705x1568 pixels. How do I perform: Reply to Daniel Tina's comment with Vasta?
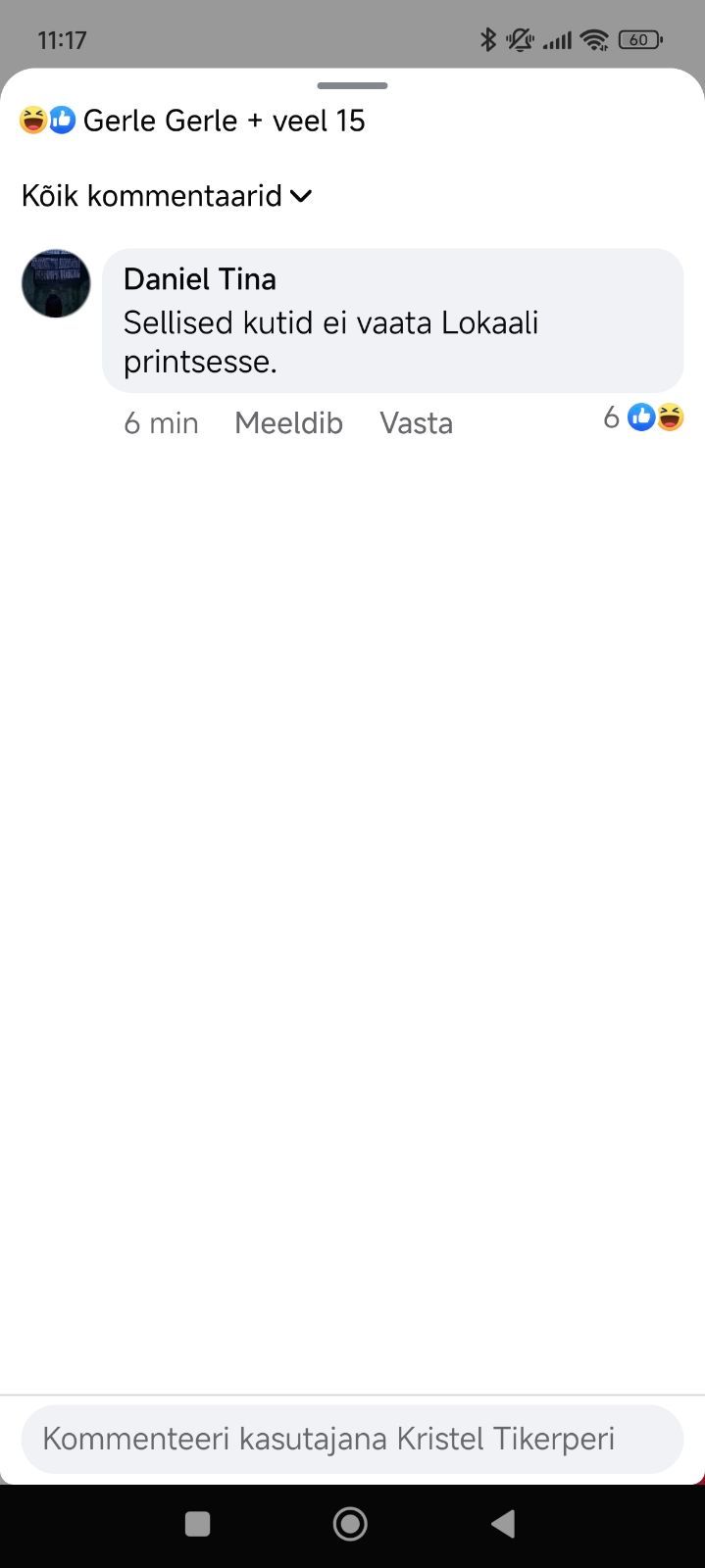pyautogui.click(x=416, y=423)
